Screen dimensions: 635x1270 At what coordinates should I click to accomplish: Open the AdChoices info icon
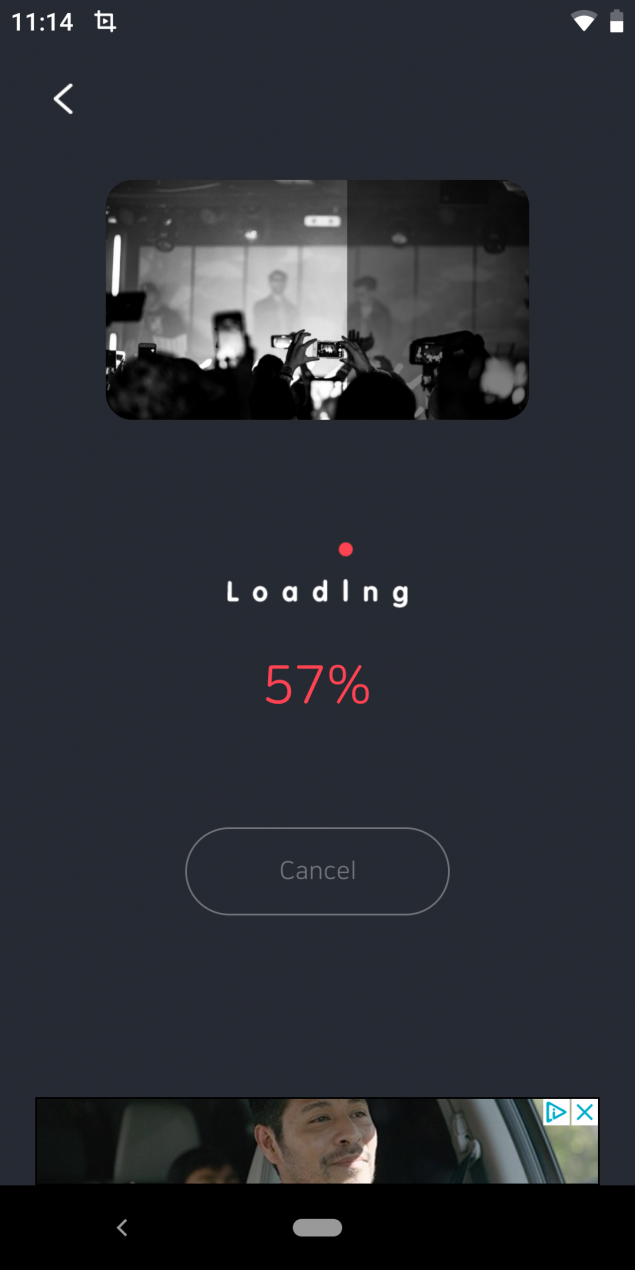[557, 1112]
